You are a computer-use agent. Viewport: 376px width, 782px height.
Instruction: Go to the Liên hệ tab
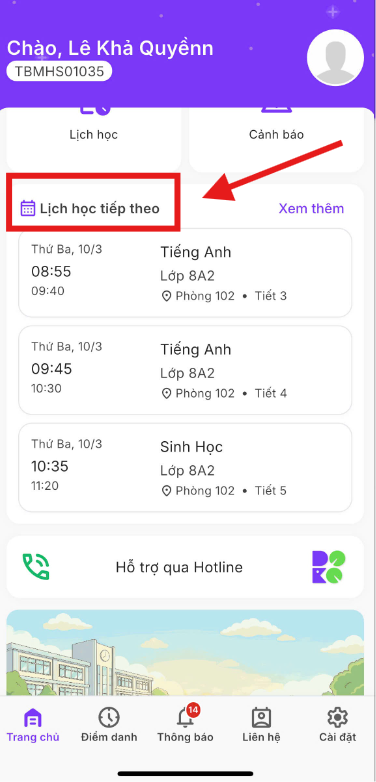[261, 725]
